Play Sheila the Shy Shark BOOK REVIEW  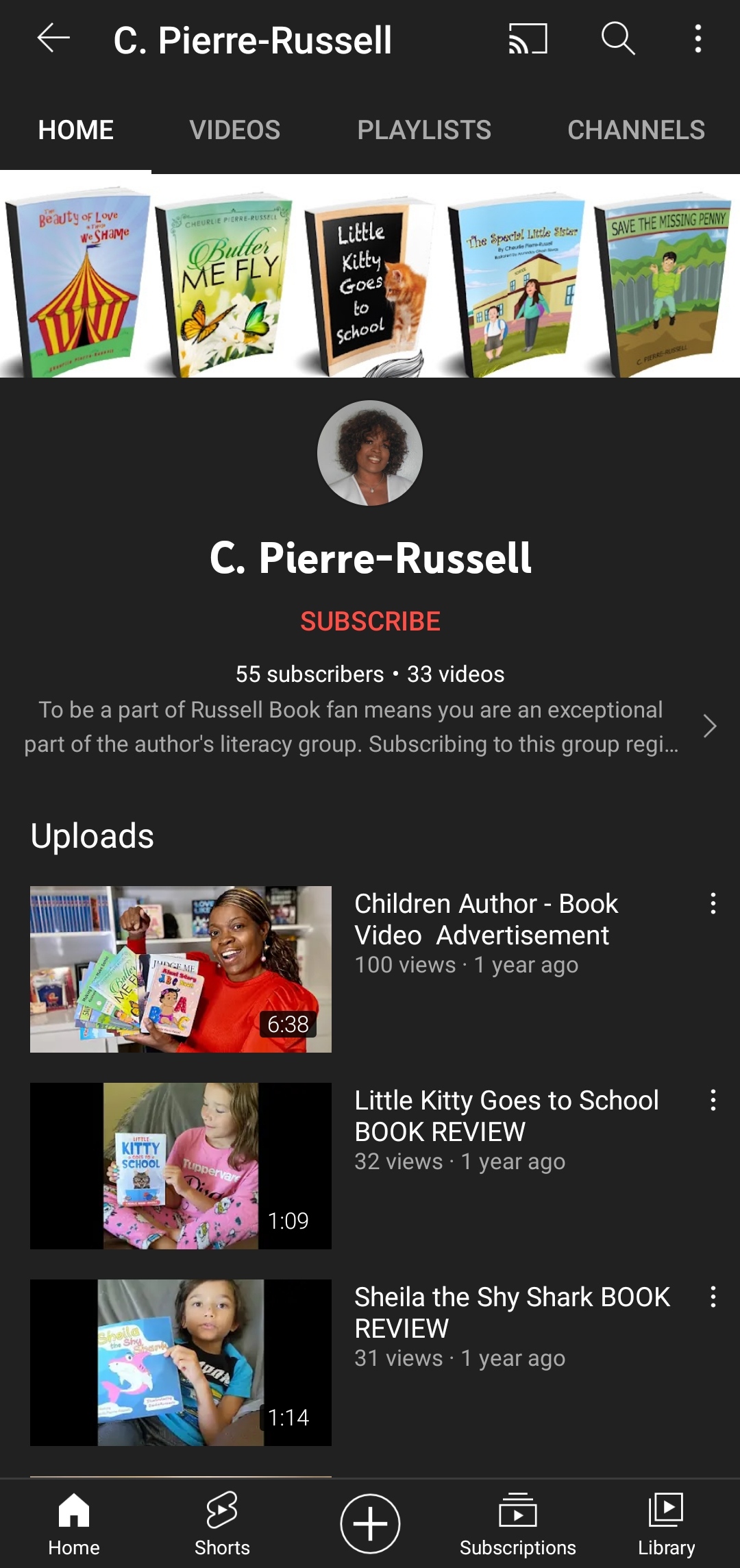[181, 1362]
